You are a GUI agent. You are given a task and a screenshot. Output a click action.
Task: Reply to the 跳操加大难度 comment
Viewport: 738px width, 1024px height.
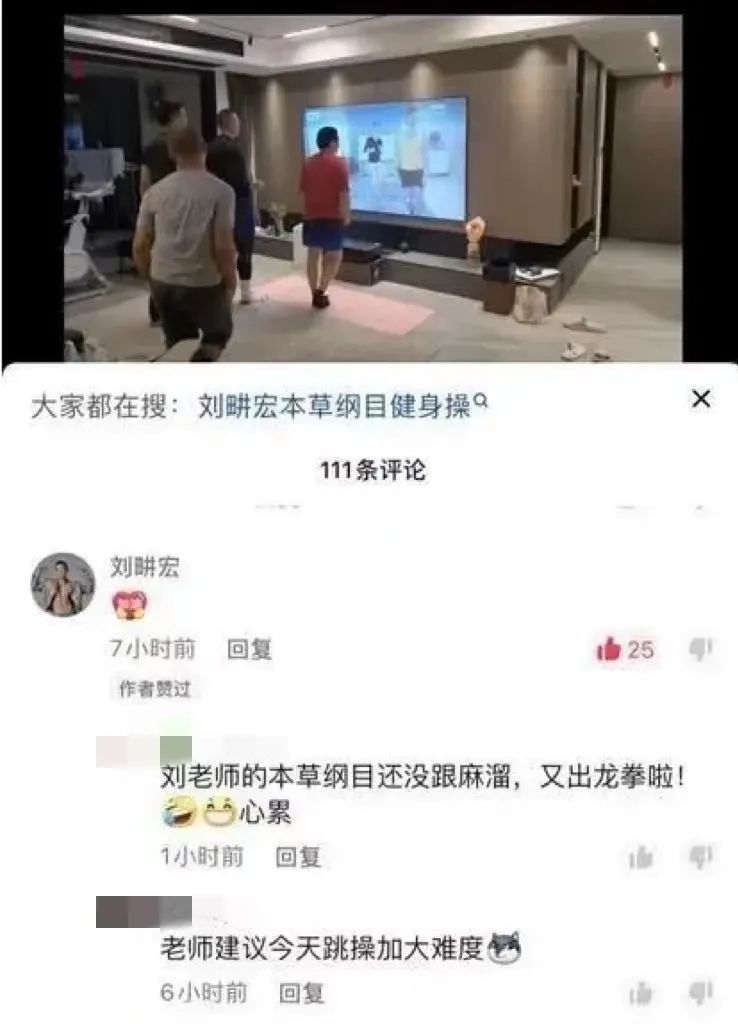pyautogui.click(x=301, y=992)
